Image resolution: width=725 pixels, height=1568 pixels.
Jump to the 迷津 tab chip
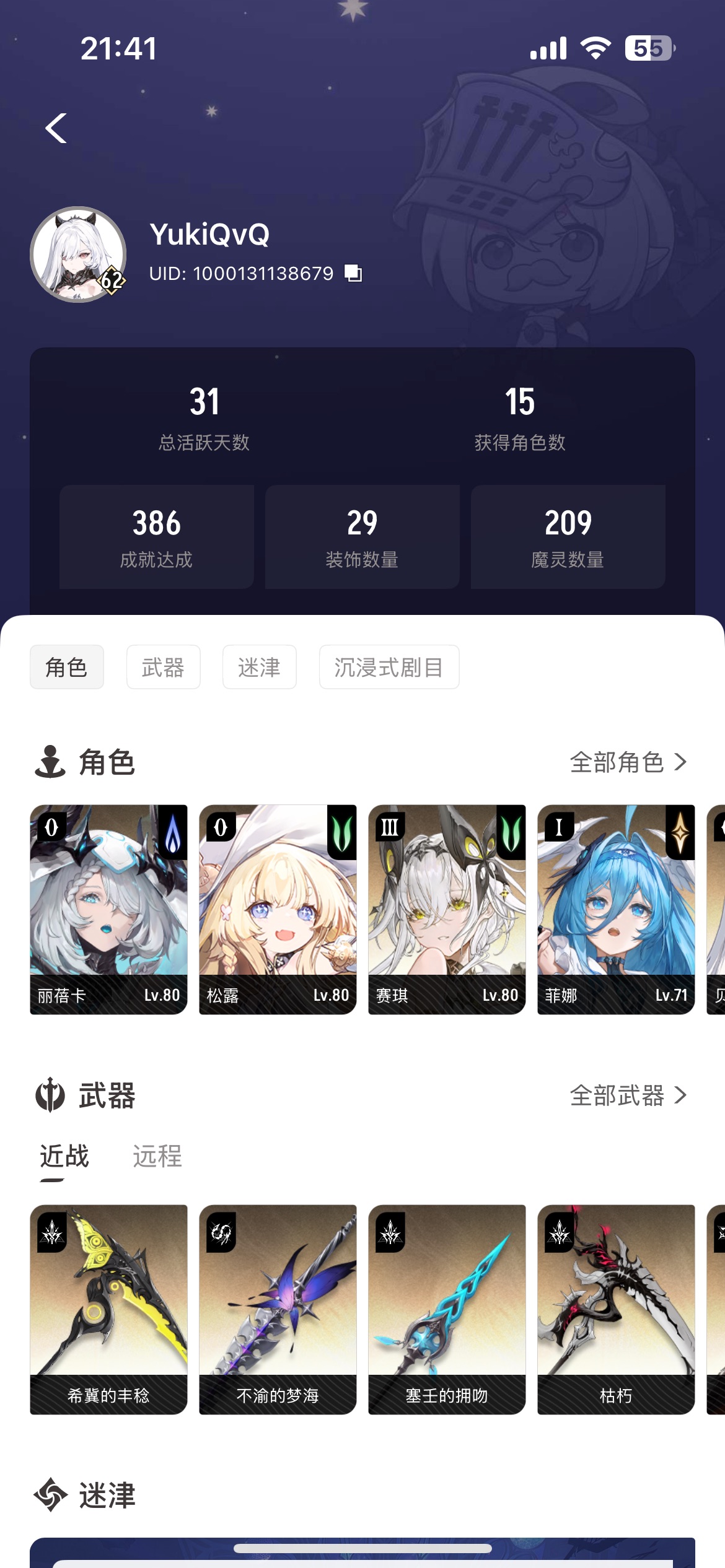[259, 667]
